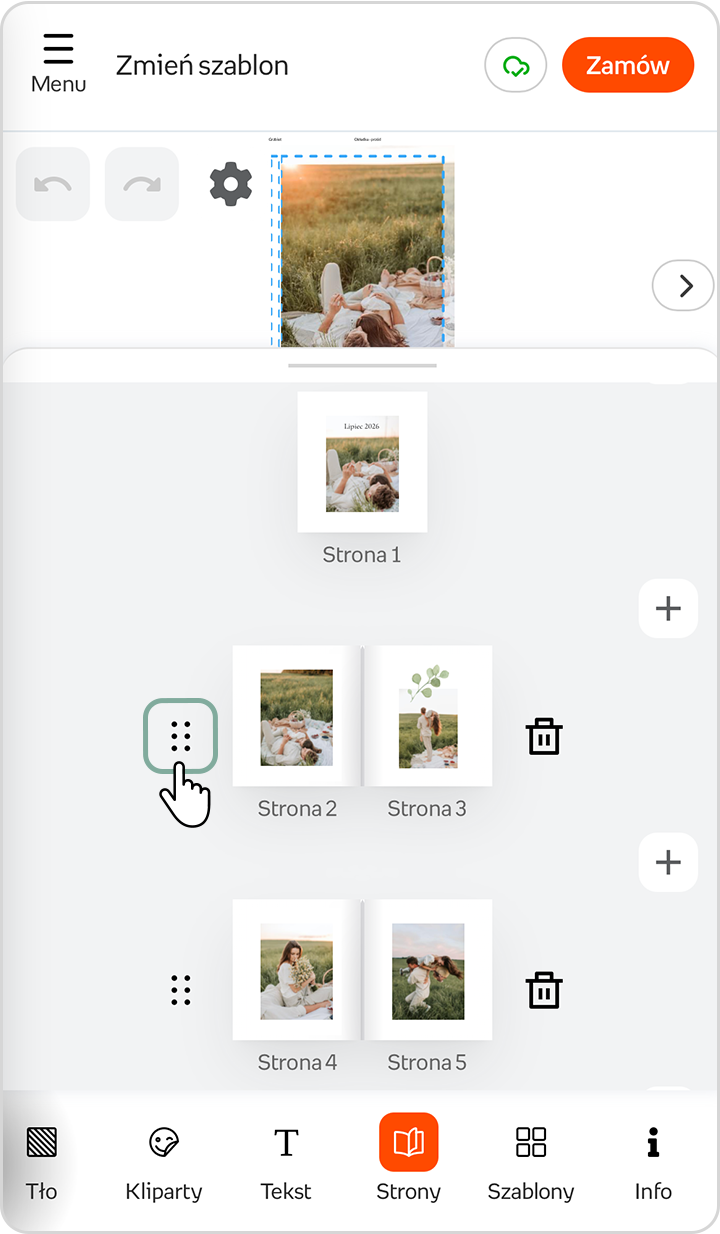720x1234 pixels.
Task: Delete the Strona 4–5 spread
Action: tap(544, 990)
